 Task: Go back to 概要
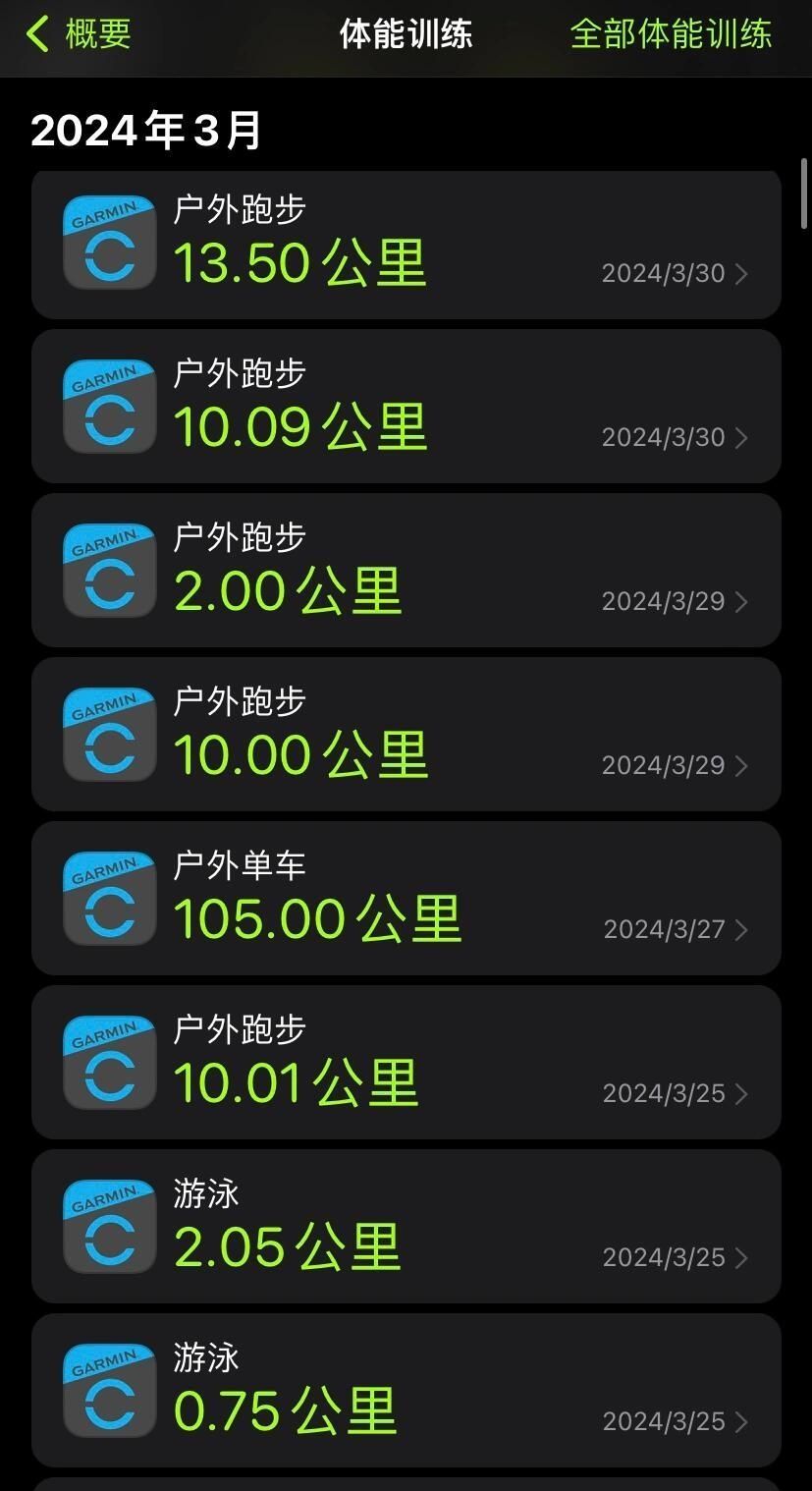point(79,33)
